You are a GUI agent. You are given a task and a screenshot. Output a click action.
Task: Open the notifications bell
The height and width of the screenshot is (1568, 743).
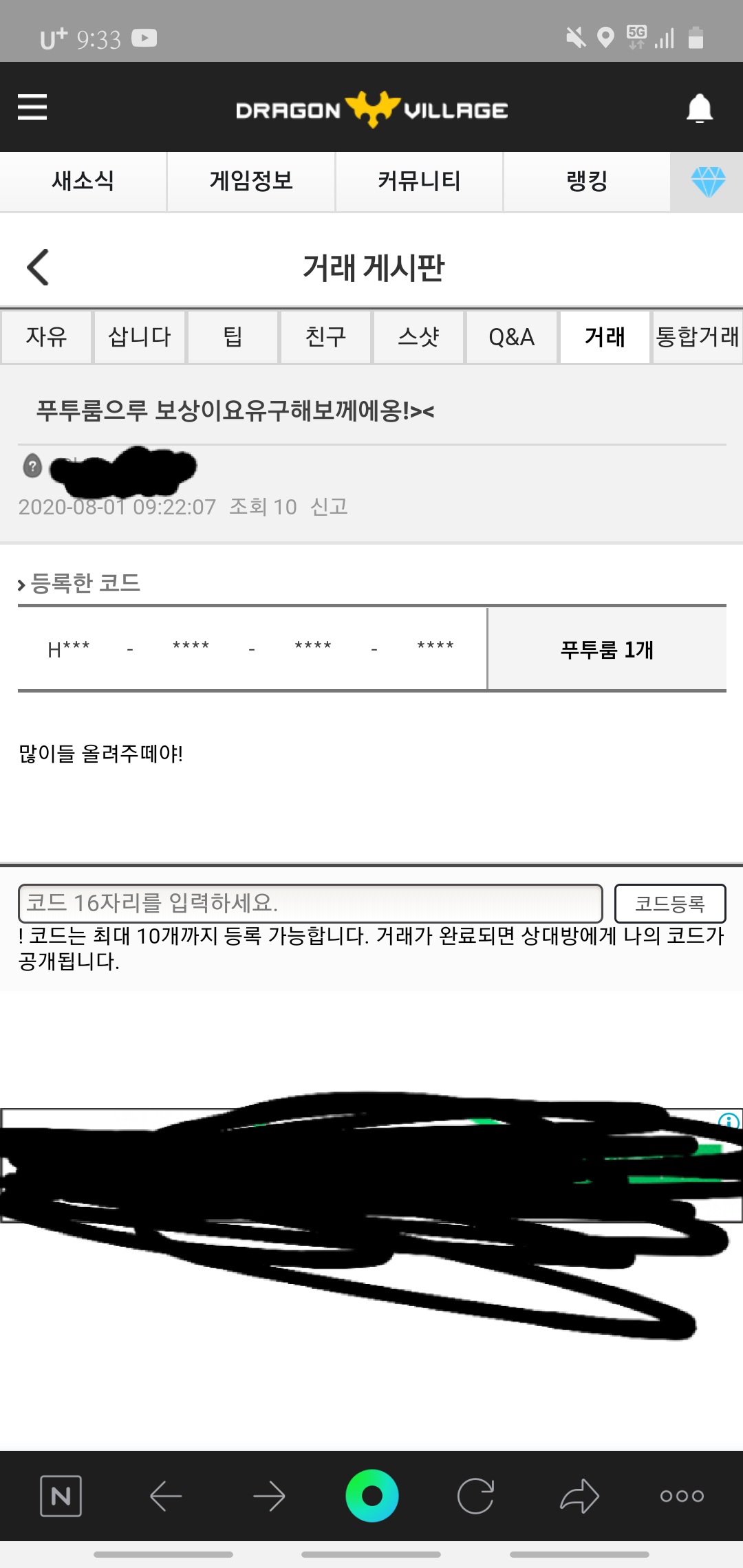pos(700,109)
